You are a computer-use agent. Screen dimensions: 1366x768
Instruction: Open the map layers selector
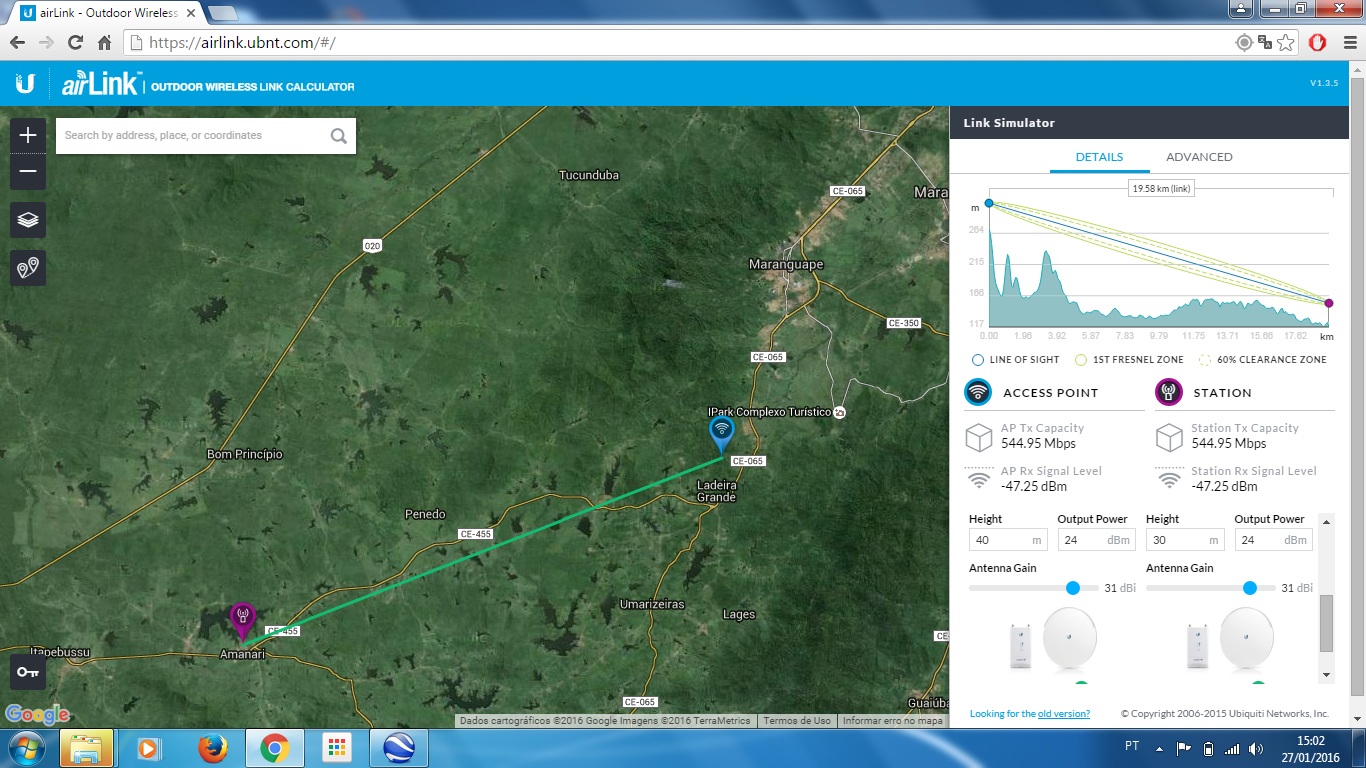(x=28, y=220)
